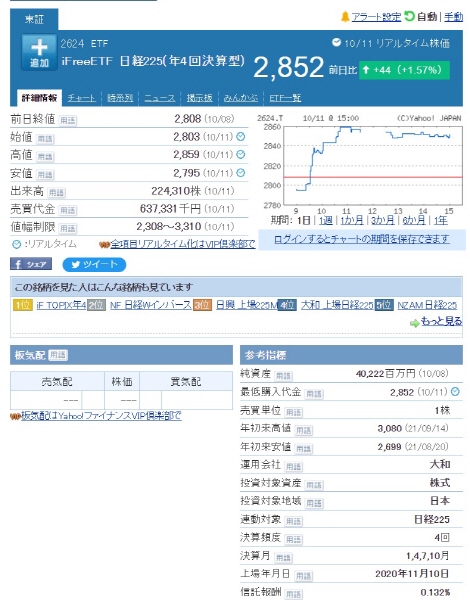Open the アラート設定 link
The height and width of the screenshot is (600, 470).
pyautogui.click(x=376, y=17)
